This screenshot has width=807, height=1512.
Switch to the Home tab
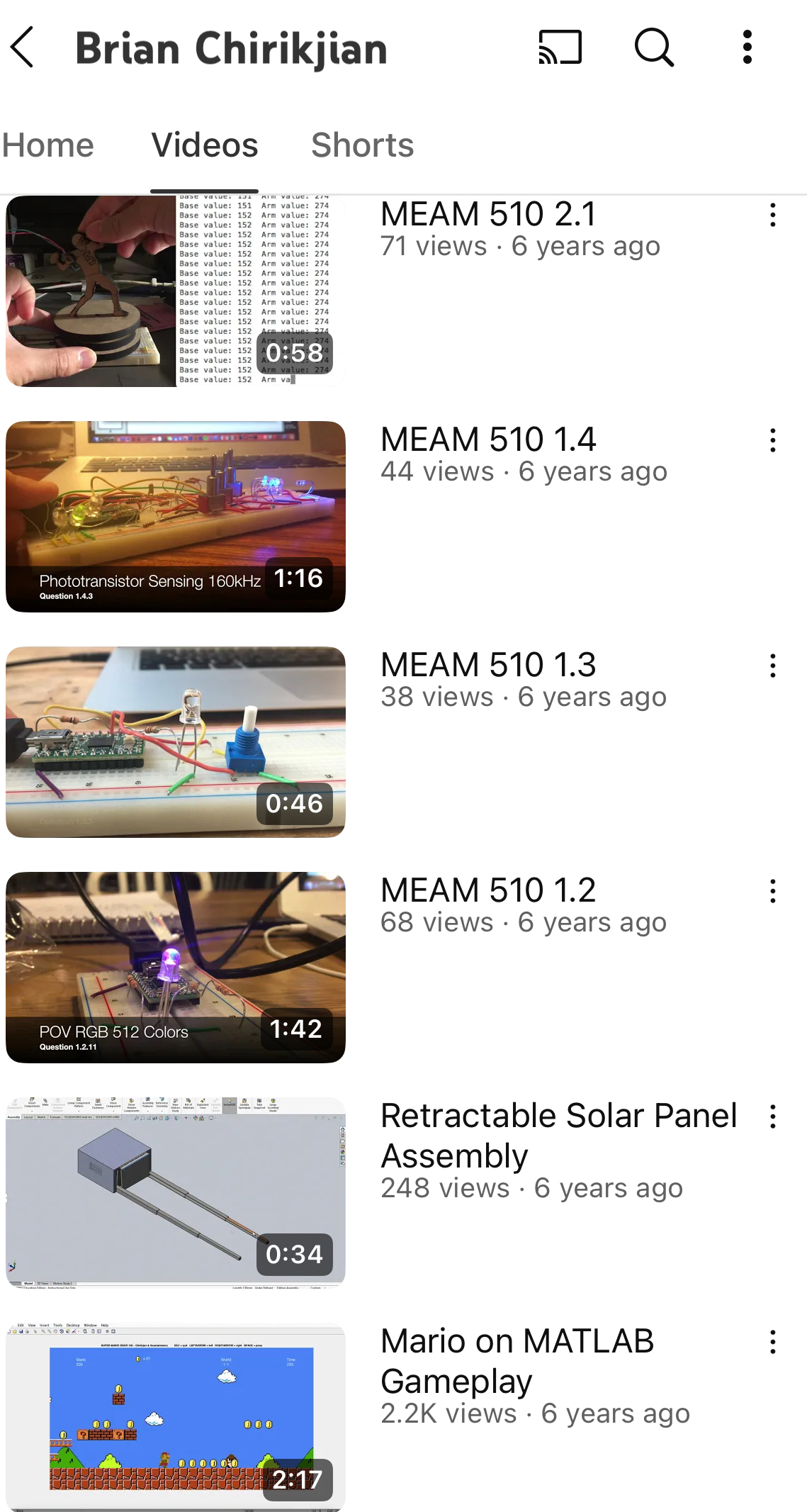click(x=47, y=145)
